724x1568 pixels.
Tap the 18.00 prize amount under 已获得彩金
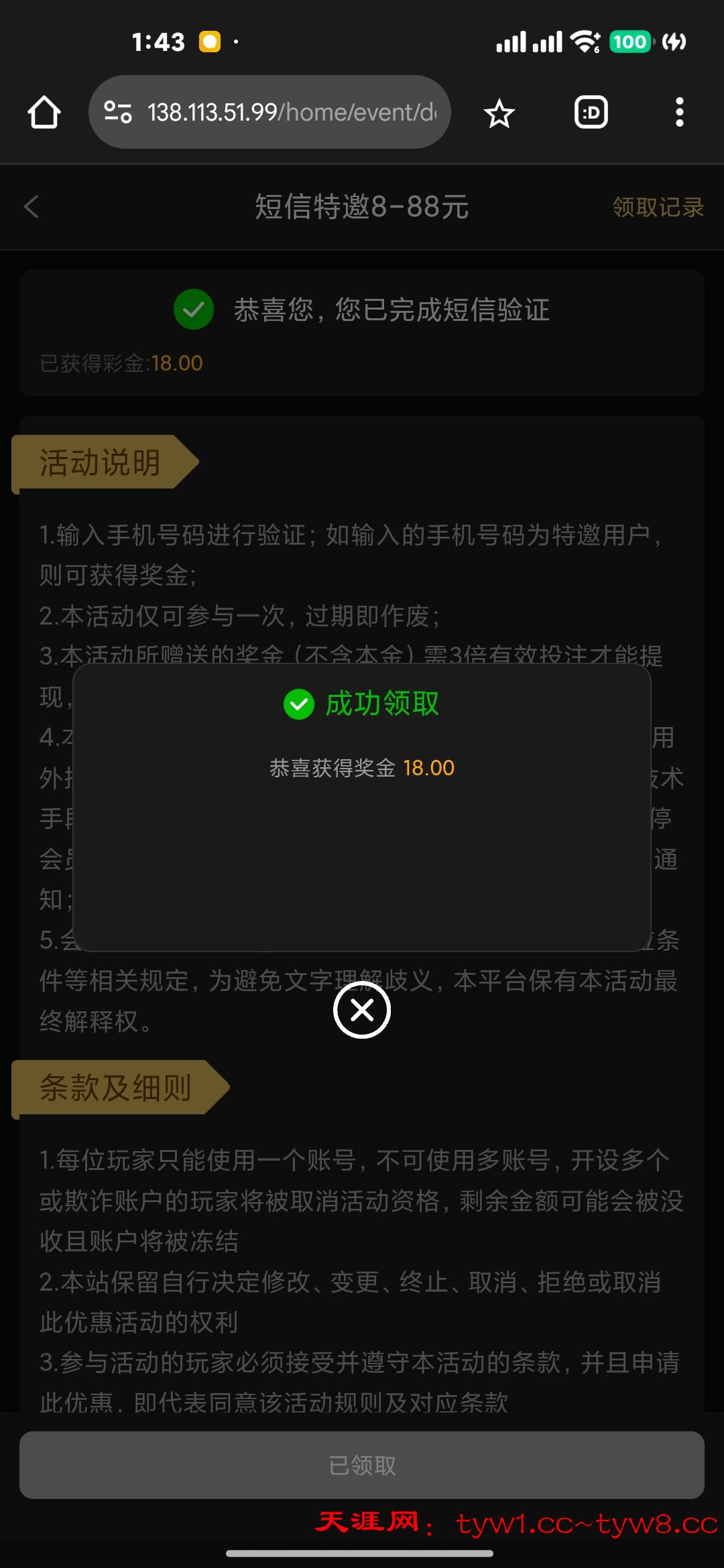176,363
